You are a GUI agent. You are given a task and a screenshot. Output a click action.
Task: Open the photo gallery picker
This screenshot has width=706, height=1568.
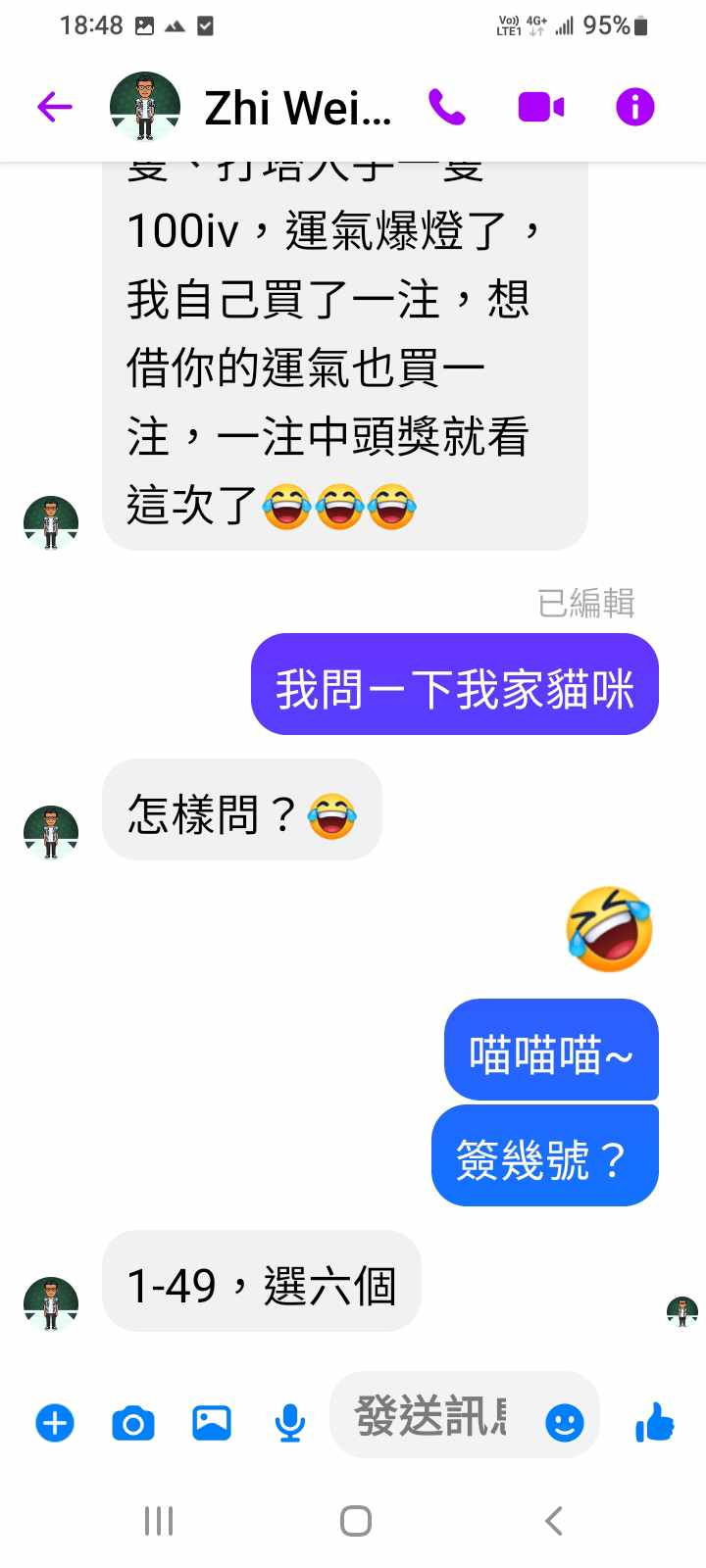212,1422
